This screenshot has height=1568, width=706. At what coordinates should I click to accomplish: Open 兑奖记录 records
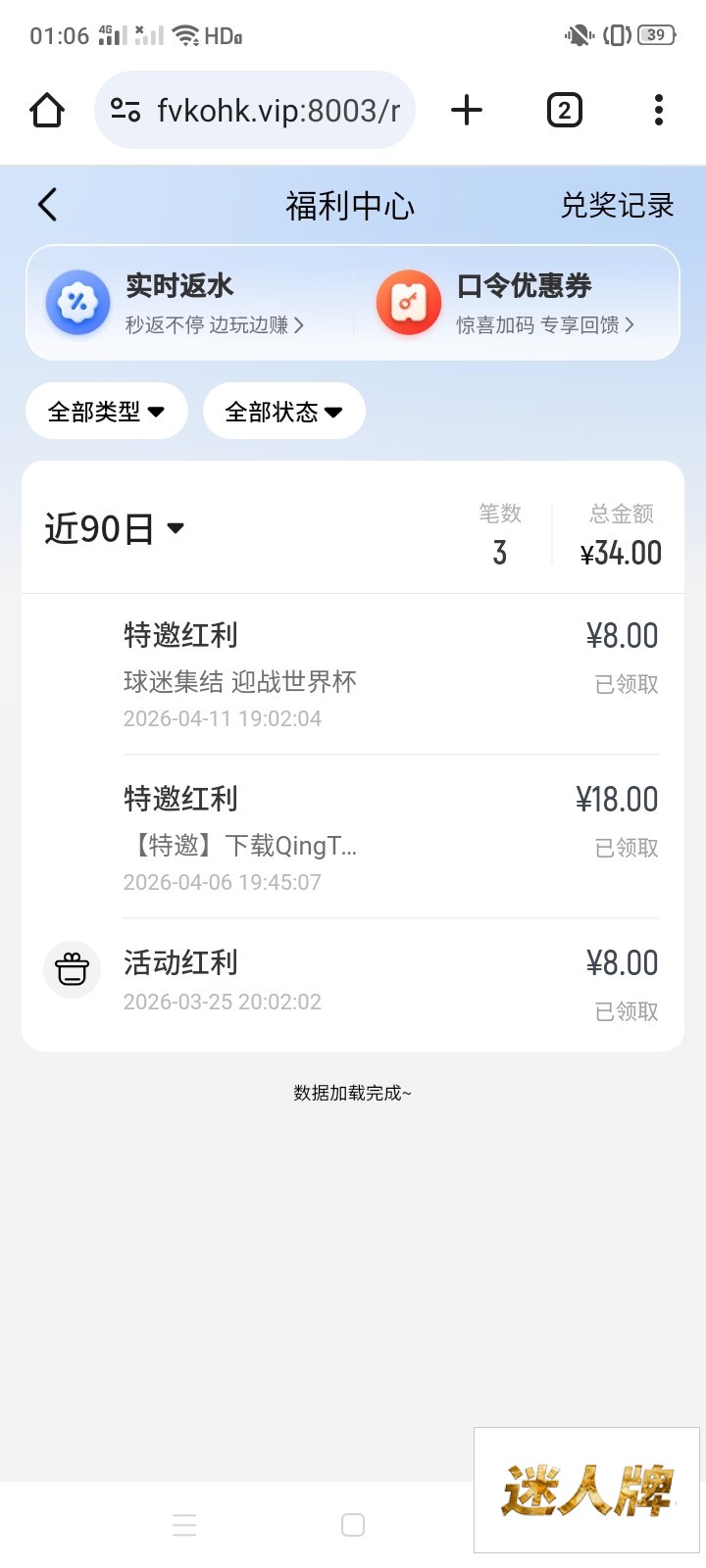click(x=617, y=205)
